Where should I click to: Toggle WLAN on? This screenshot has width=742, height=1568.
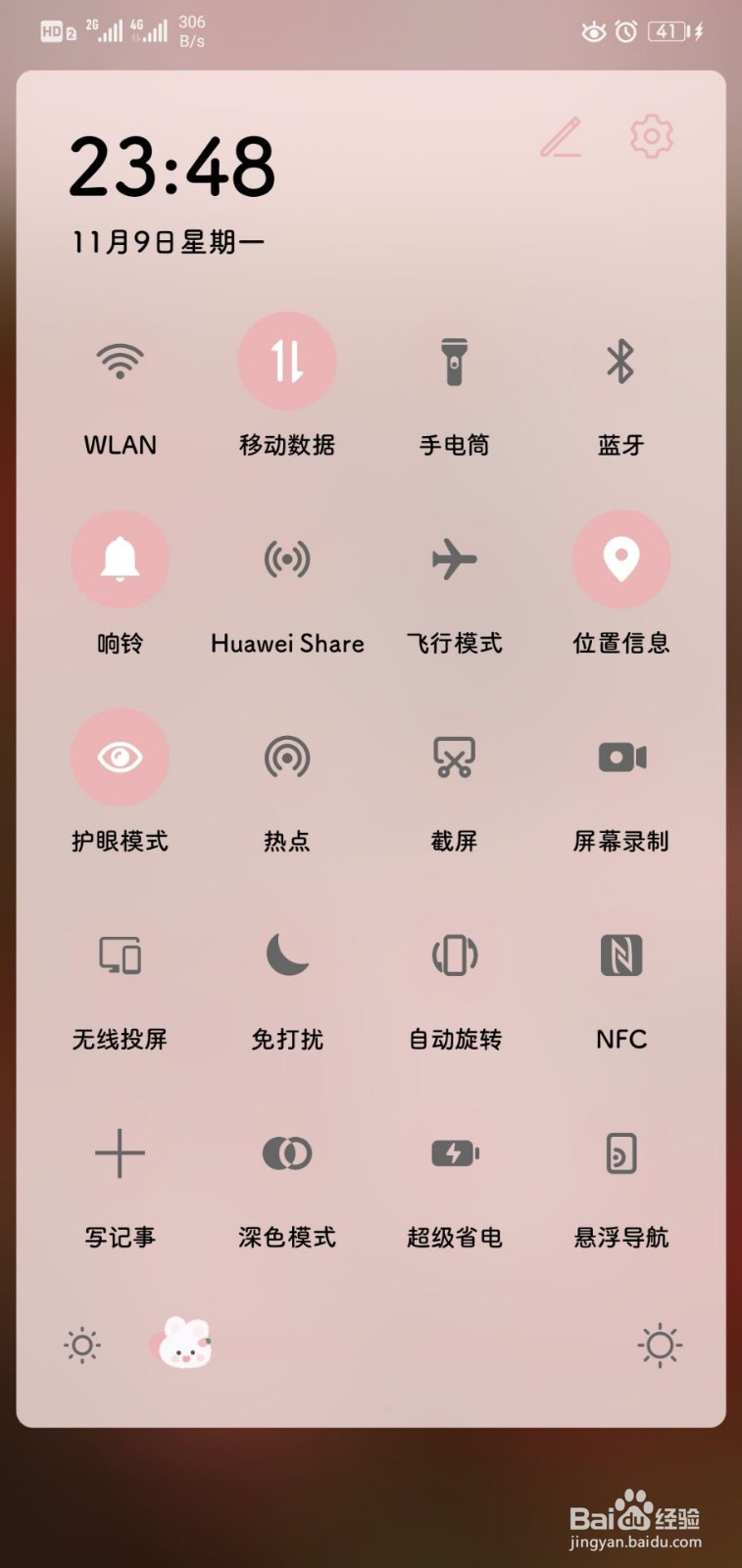tap(119, 361)
